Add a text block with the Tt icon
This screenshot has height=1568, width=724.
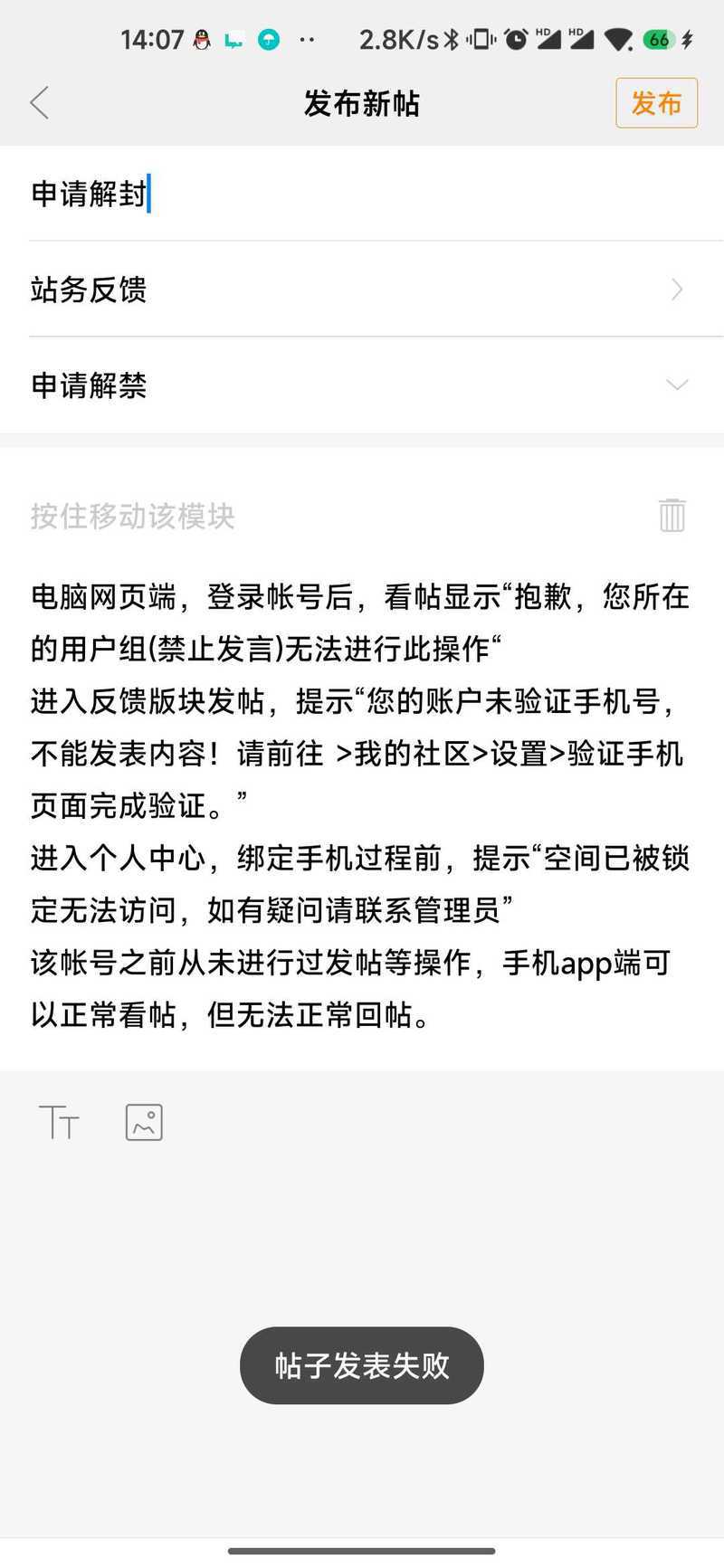coord(59,1122)
